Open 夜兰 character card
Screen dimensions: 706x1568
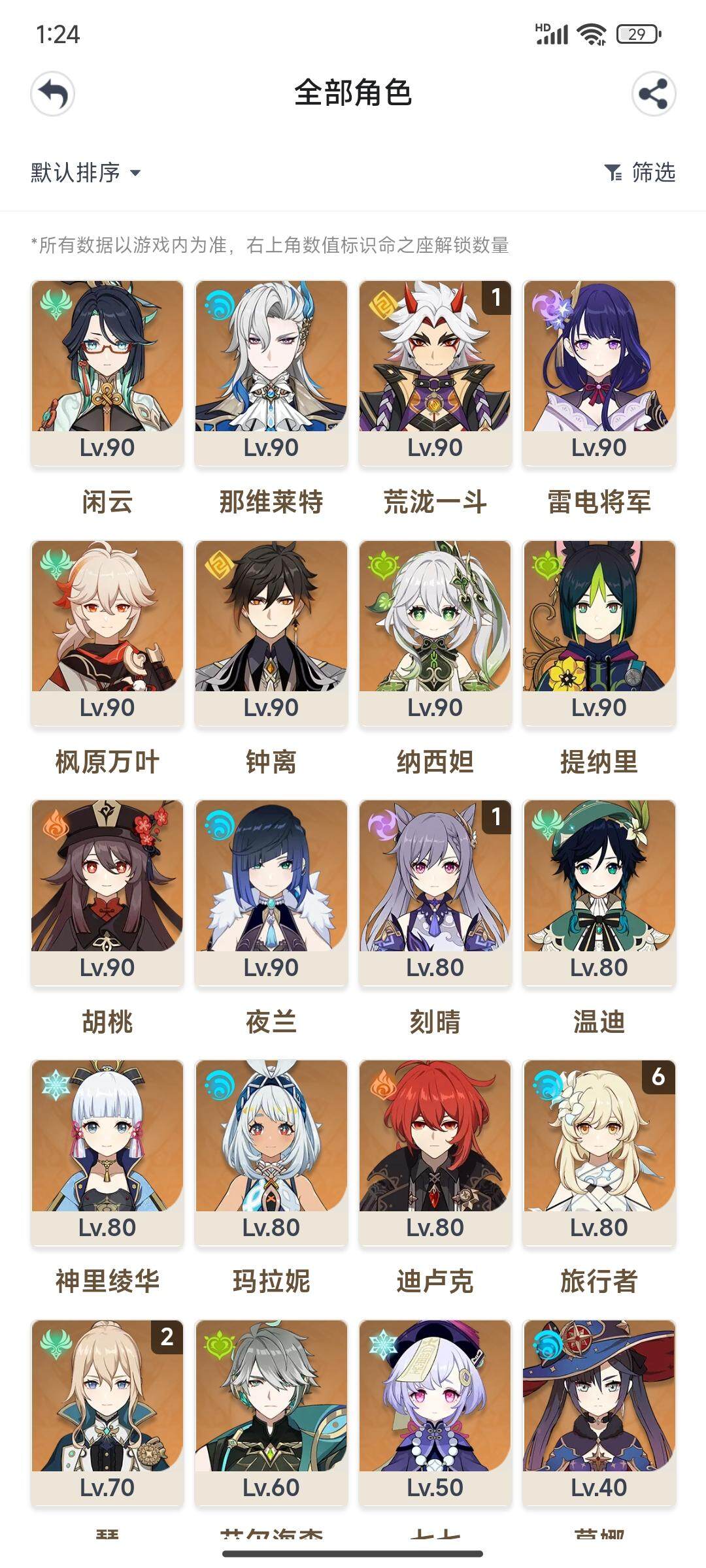click(x=271, y=892)
